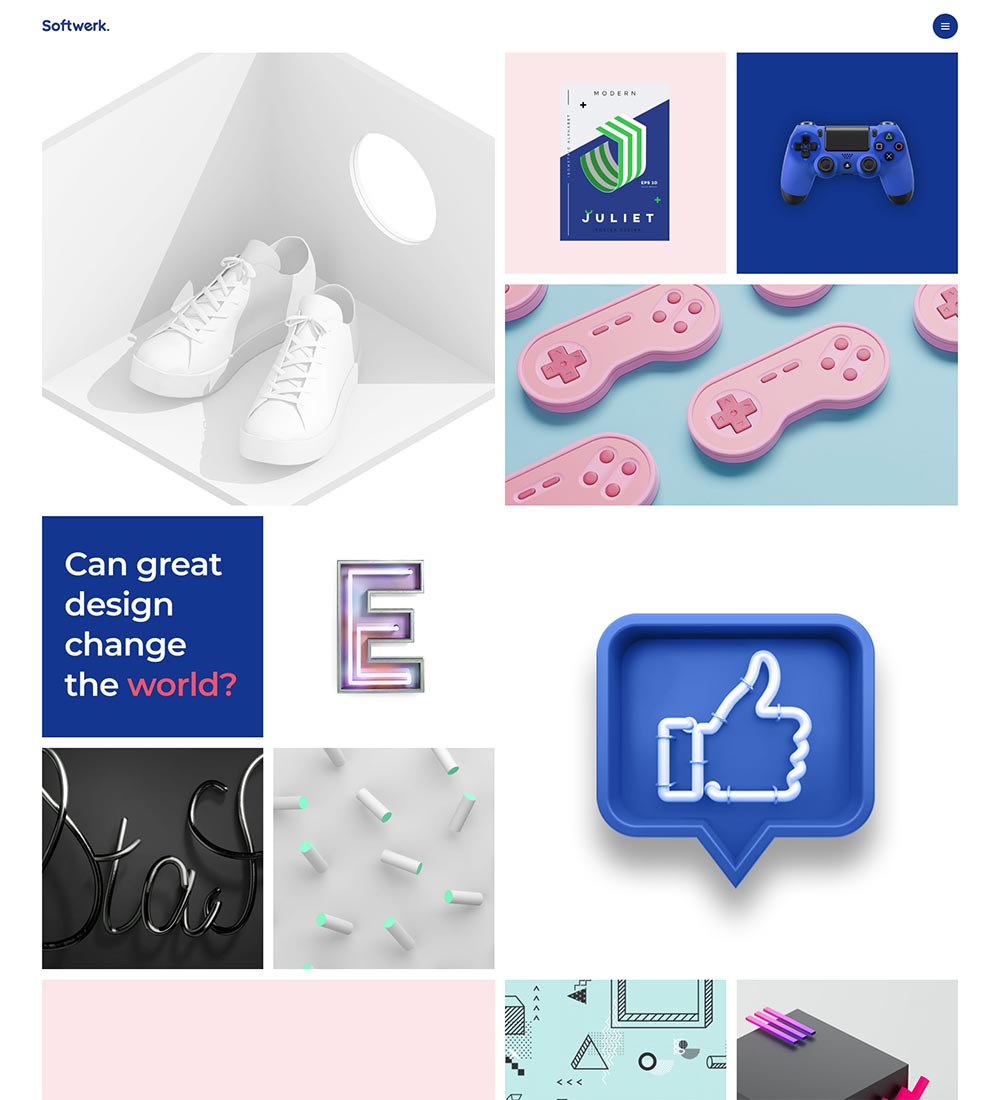1000x1100 pixels.
Task: Open the Juliet poster design tile
Action: click(615, 163)
